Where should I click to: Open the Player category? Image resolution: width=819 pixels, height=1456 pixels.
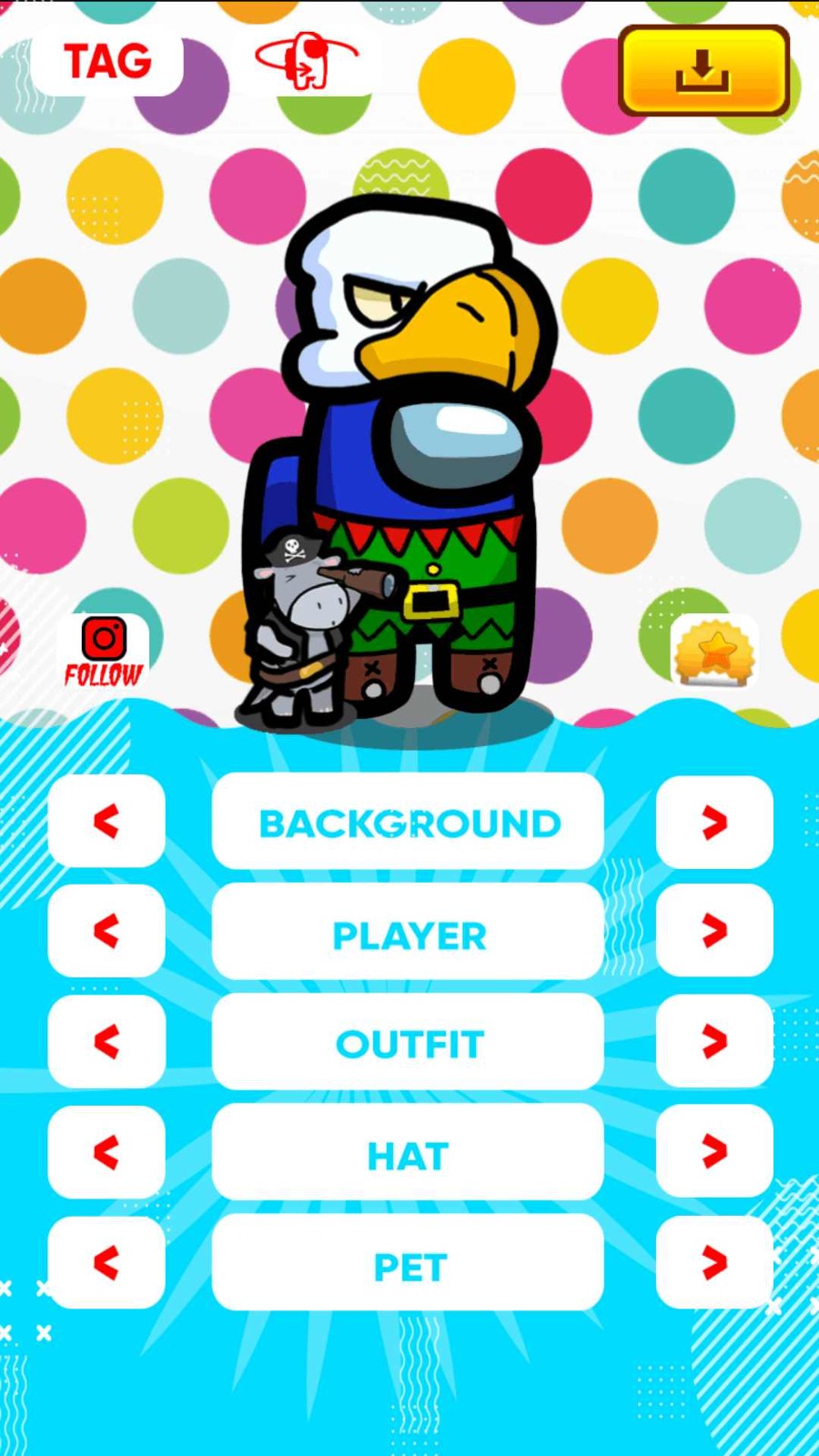[408, 933]
